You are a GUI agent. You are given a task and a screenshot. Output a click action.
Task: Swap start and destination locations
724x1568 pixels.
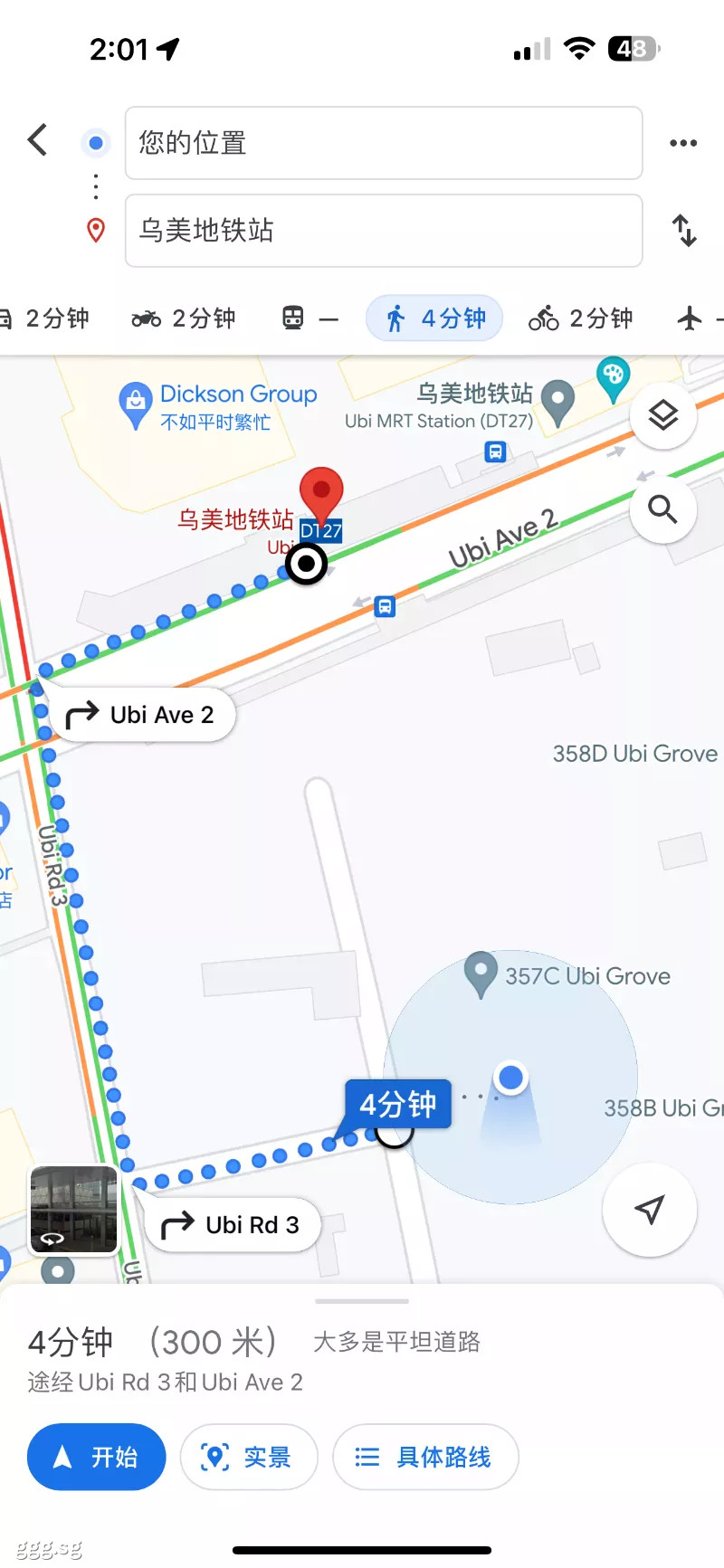pos(684,231)
